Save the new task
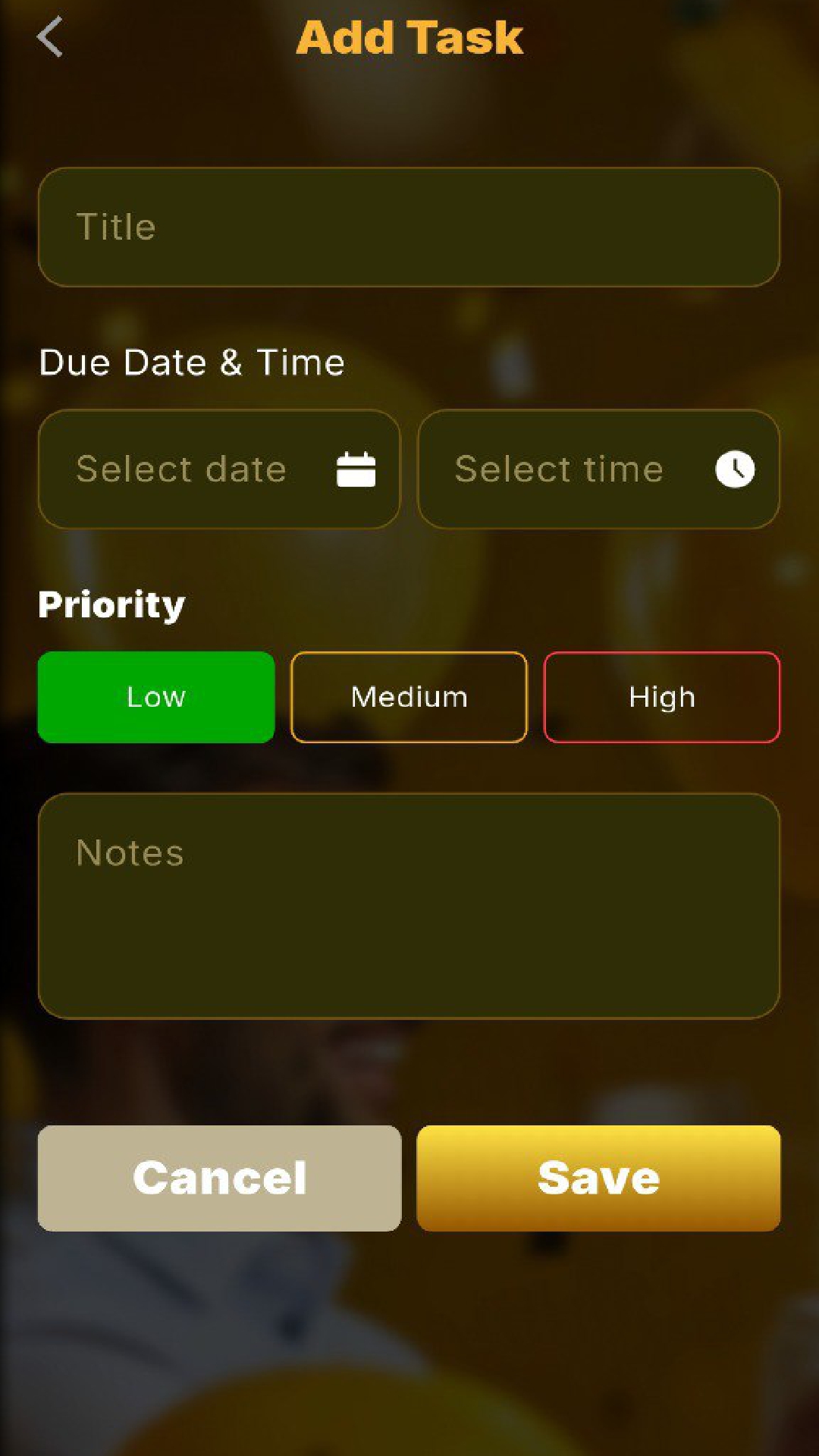The height and width of the screenshot is (1456, 819). click(598, 1178)
